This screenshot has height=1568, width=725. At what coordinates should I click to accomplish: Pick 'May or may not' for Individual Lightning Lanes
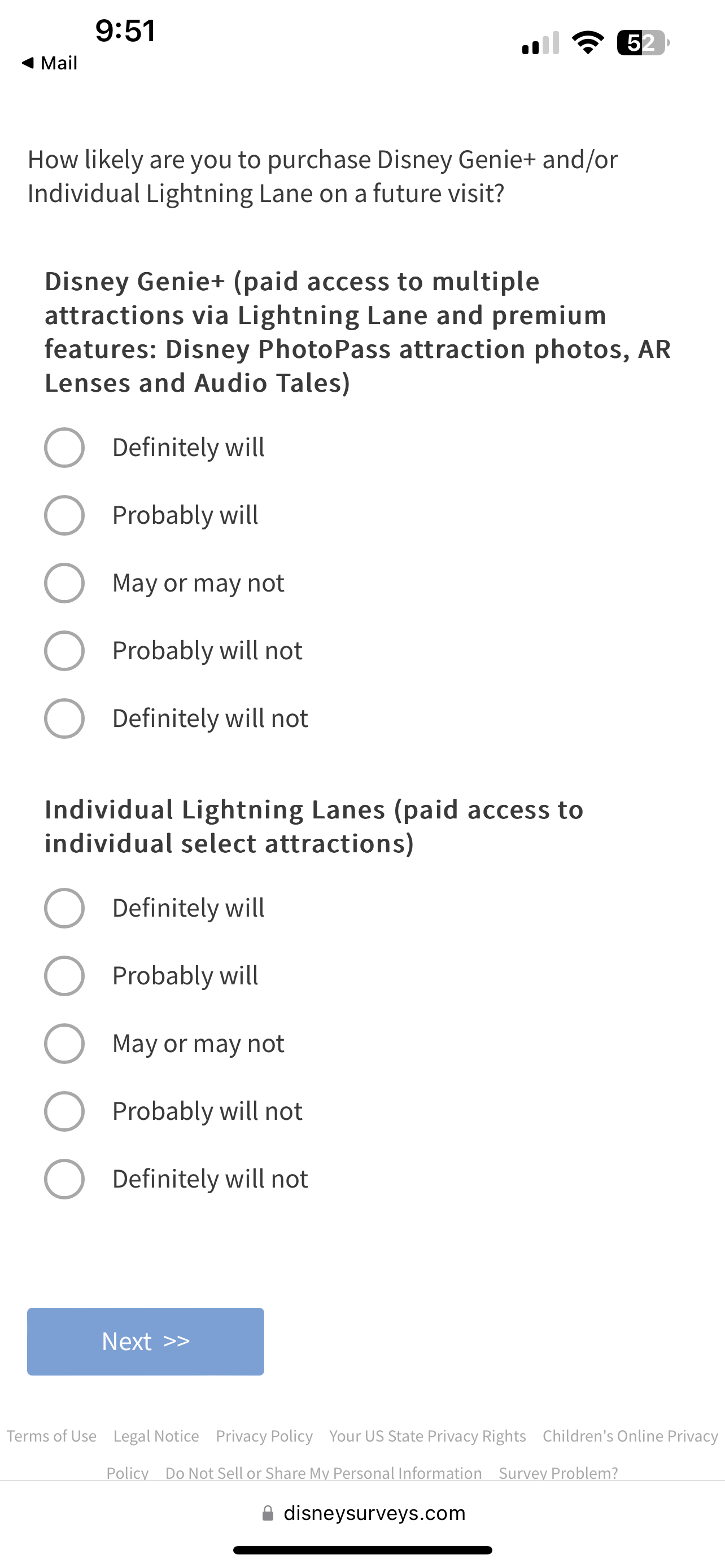pos(64,1043)
